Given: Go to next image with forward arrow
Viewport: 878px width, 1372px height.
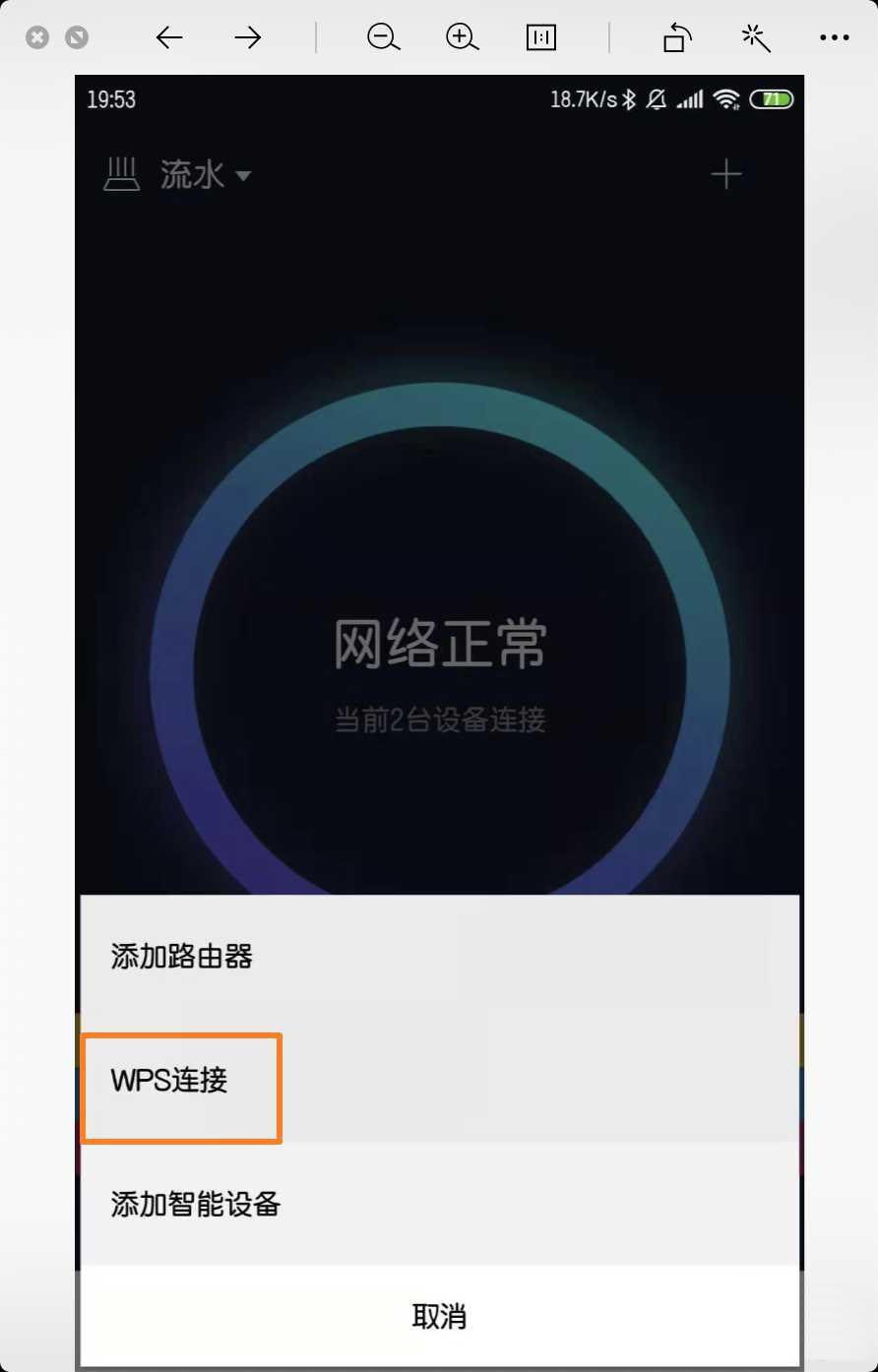Looking at the screenshot, I should point(248,38).
